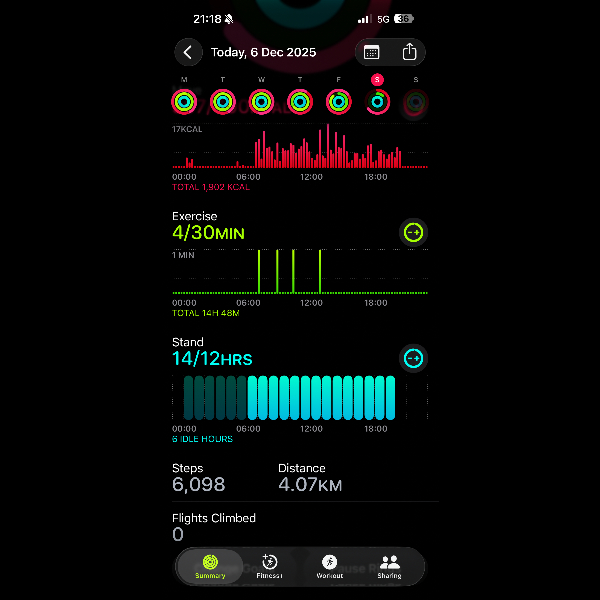The image size is (600, 600).
Task: Select Sunday's activity rings
Action: [415, 100]
